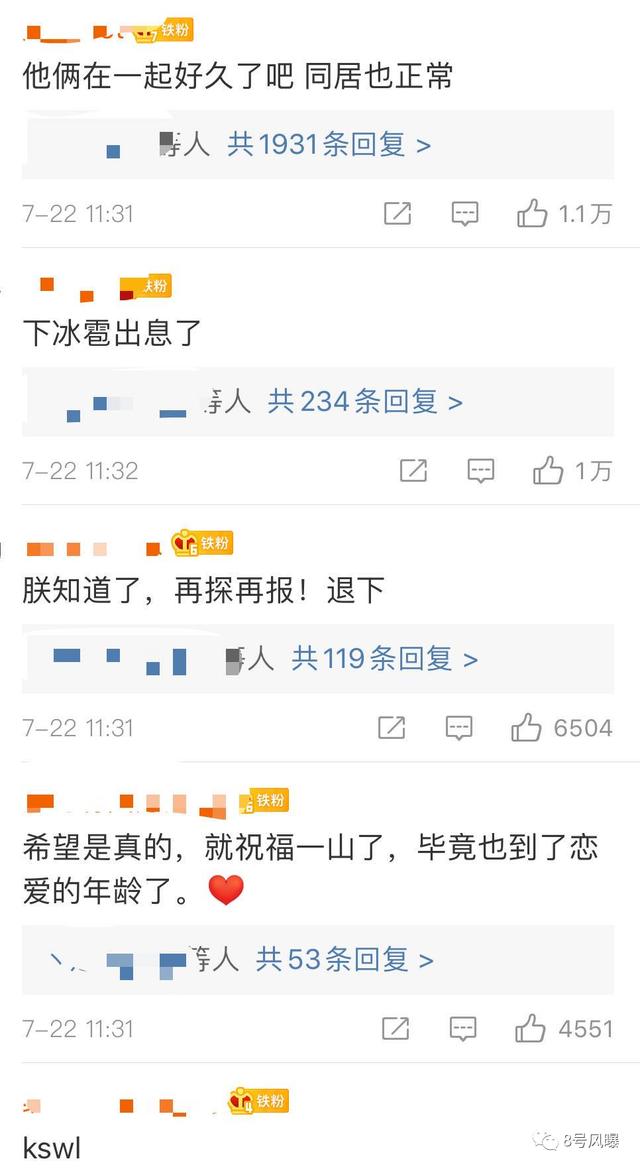This screenshot has height=1169, width=640.
Task: Like the comment with 1.1万 likes
Action: pyautogui.click(x=533, y=213)
